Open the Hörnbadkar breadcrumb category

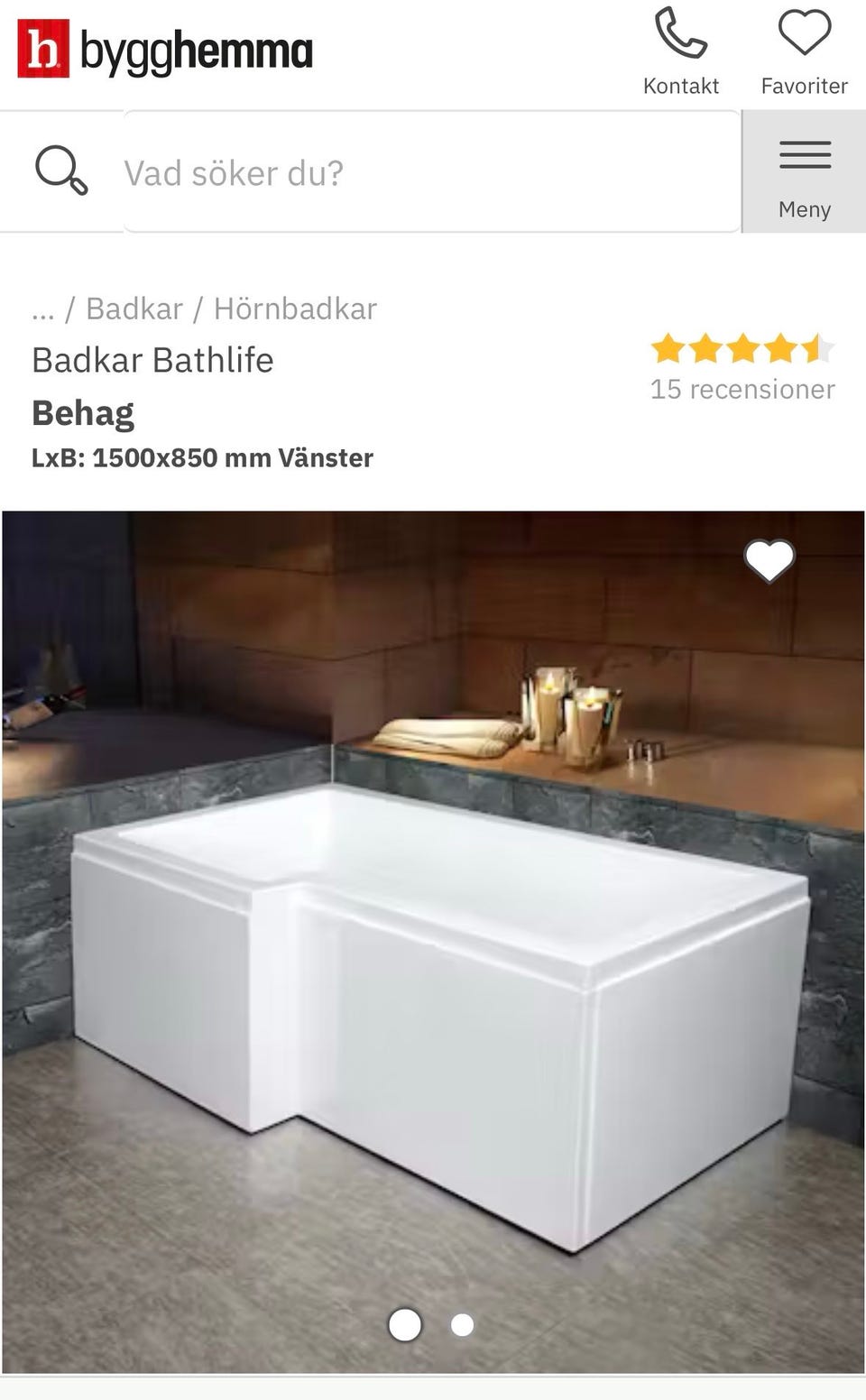click(x=295, y=308)
